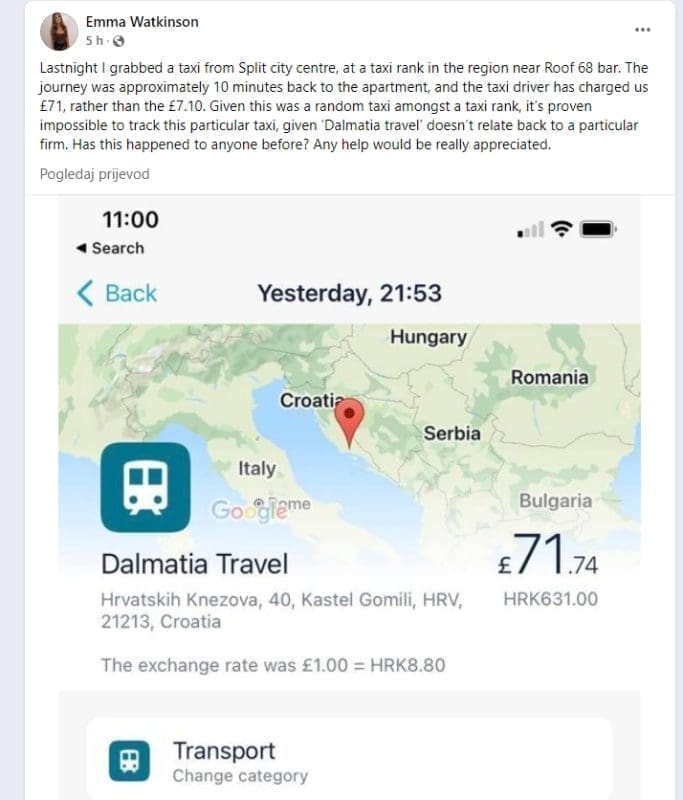Tap Emma Watkinson's profile picture
The width and height of the screenshot is (683, 800).
(59, 31)
